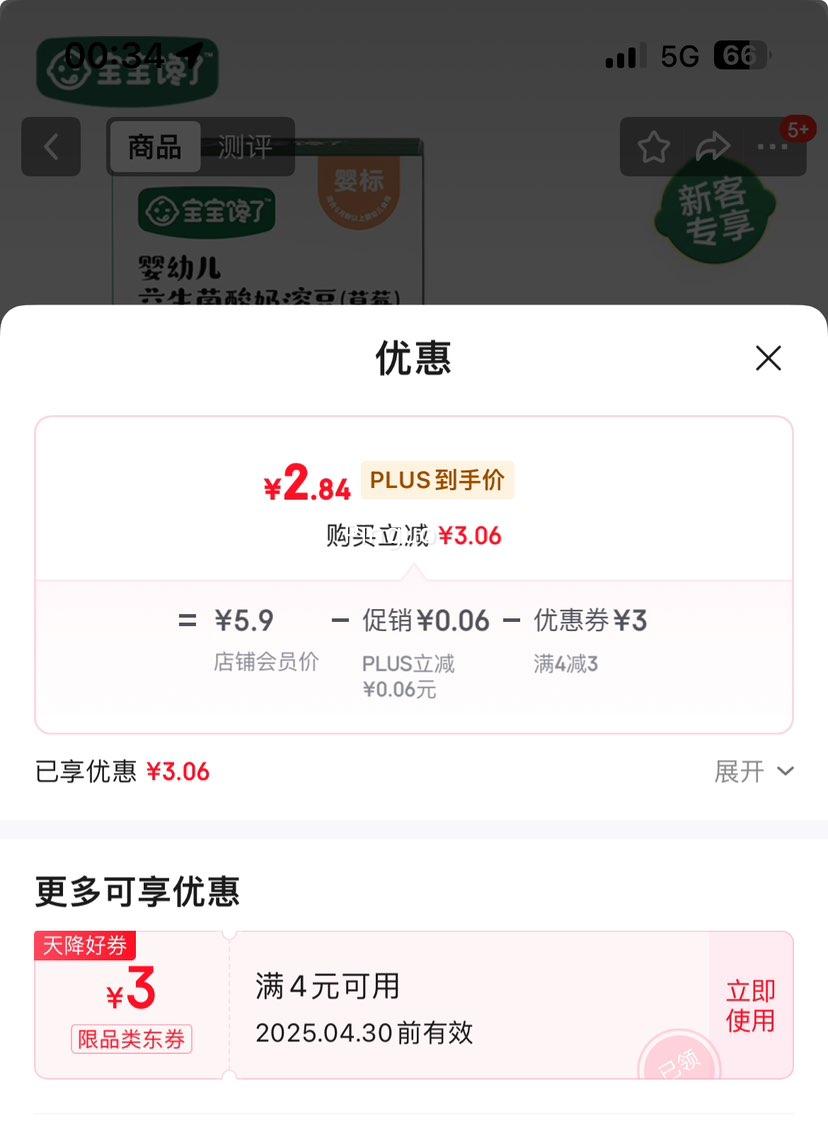Tap the 限品类东券 tag on the coupon
Screen dimensions: 828x1134
coord(130,1040)
